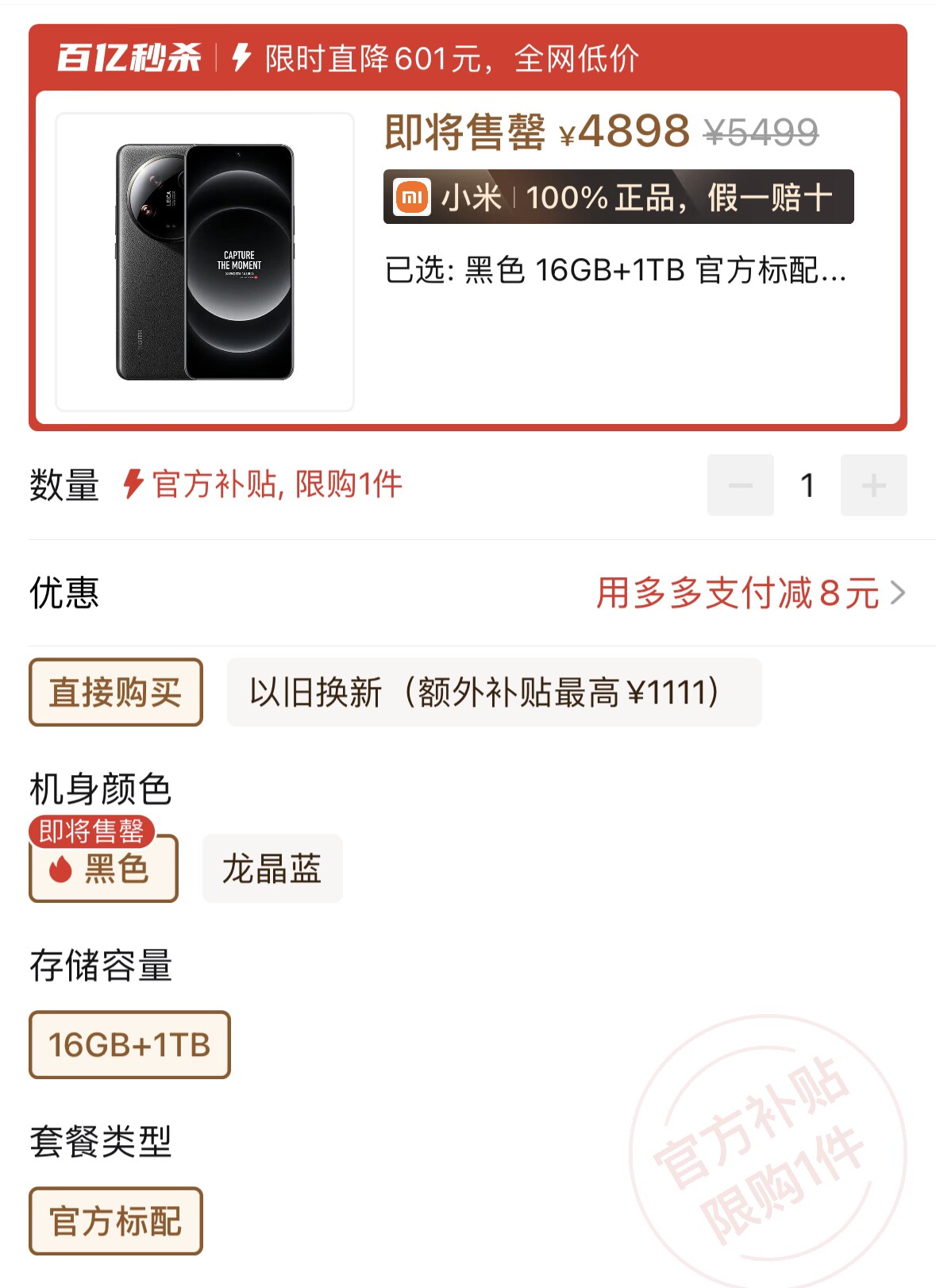The height and width of the screenshot is (1288, 936).
Task: Expand the 优惠 offer details chevron
Action: (x=899, y=592)
